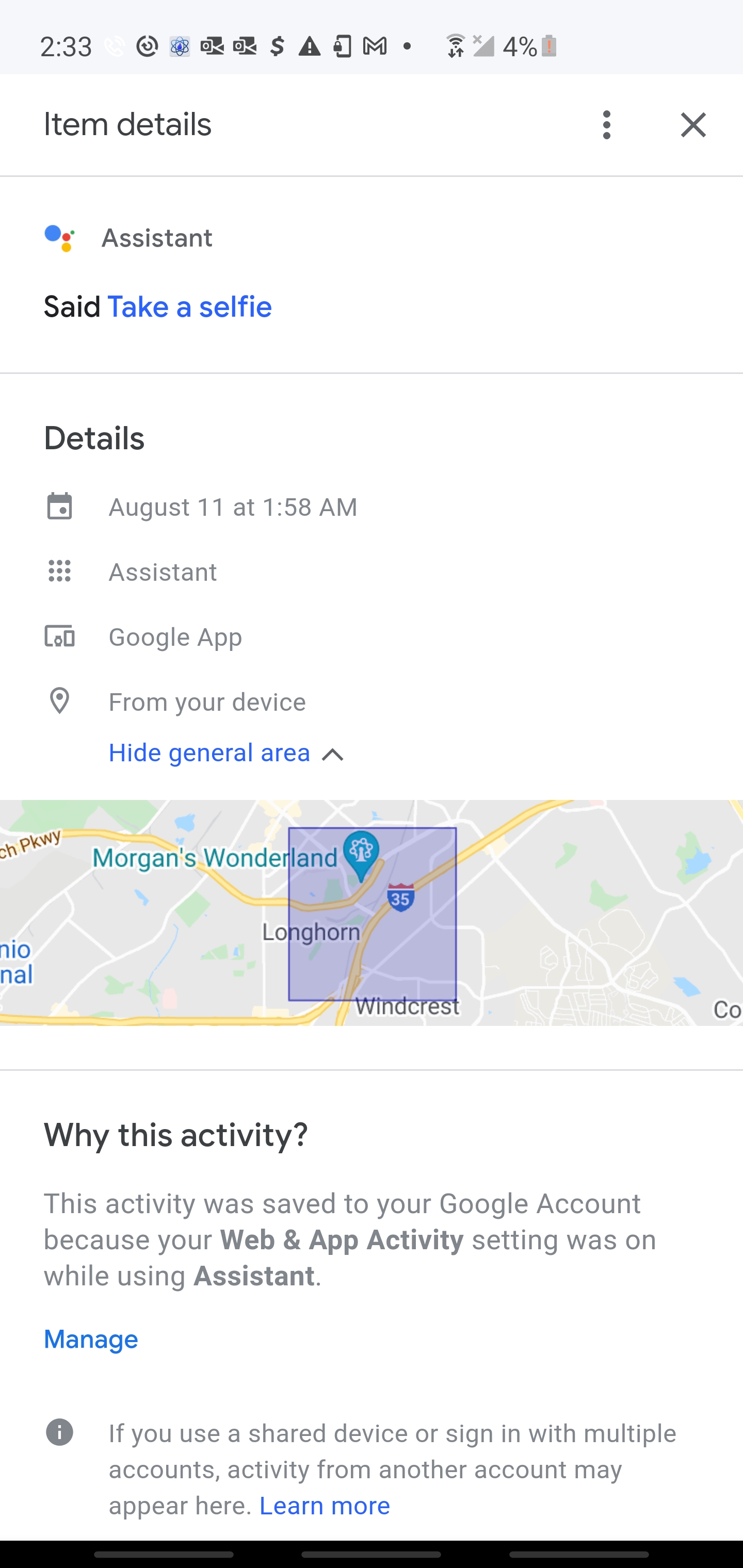The width and height of the screenshot is (743, 1568).
Task: Open the general area map
Action: point(372,912)
